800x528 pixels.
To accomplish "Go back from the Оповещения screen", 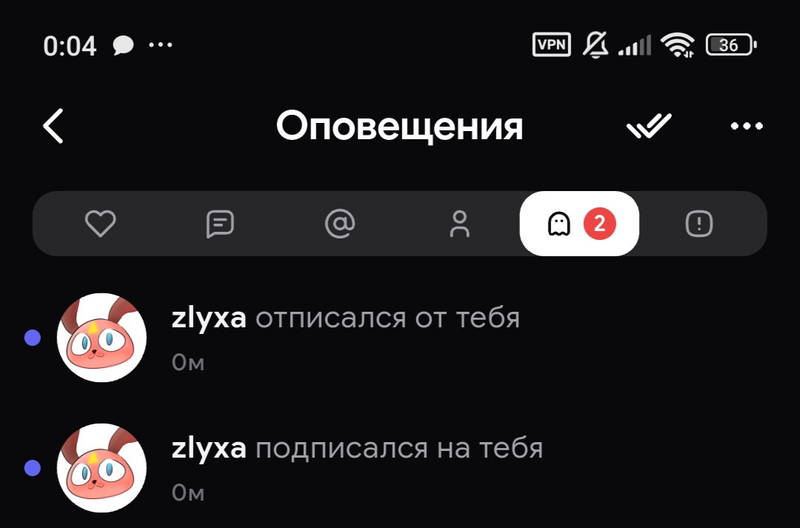I will 53,125.
